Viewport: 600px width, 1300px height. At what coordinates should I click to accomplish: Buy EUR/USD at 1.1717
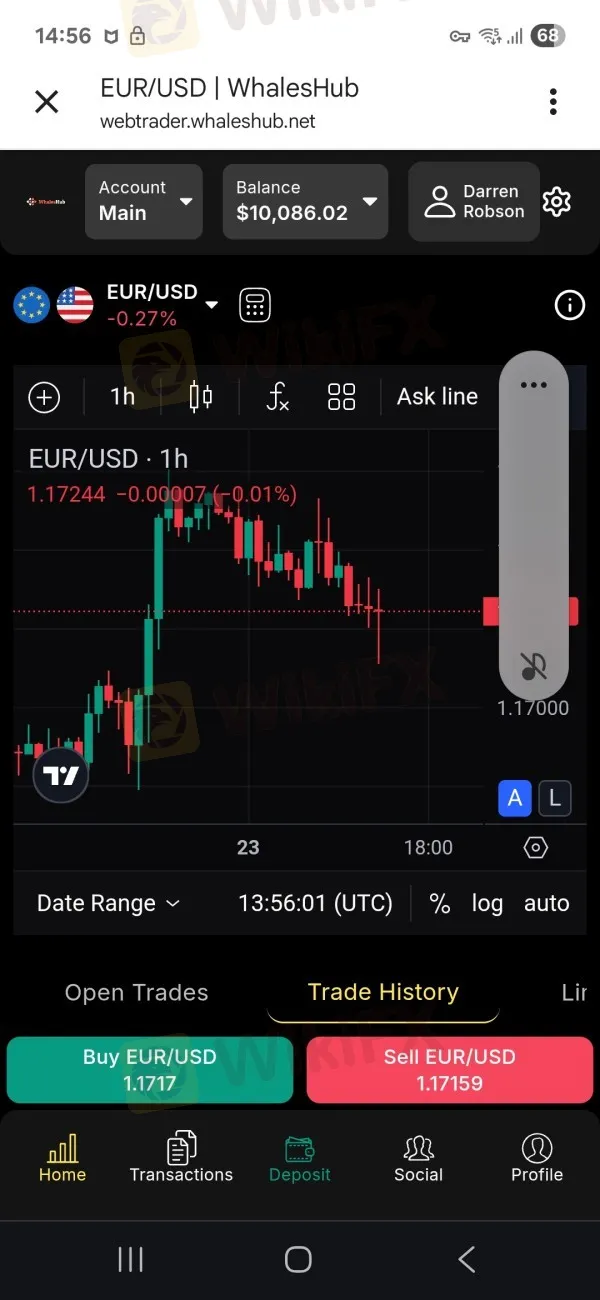(x=150, y=1069)
